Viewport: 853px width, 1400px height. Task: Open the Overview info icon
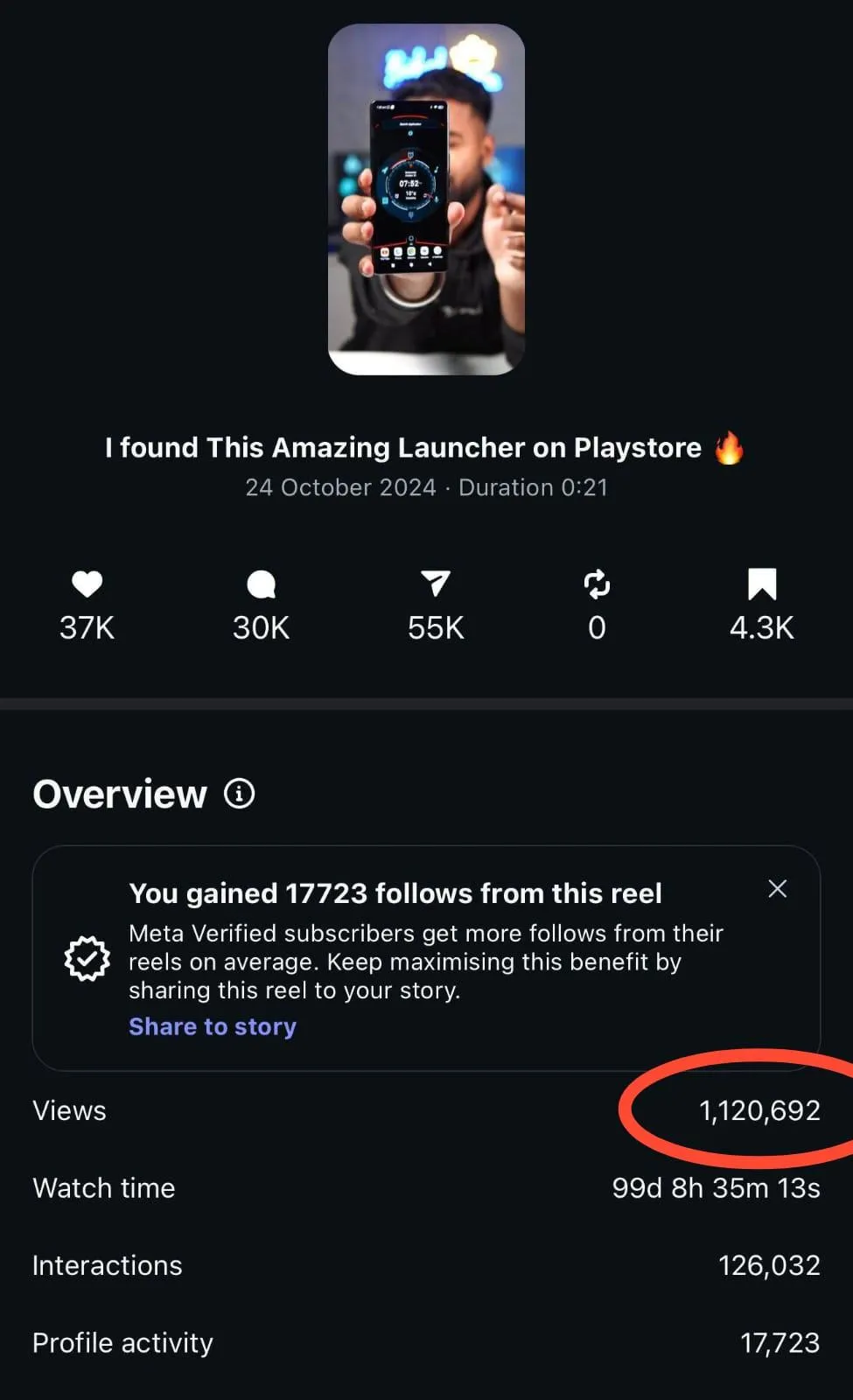[240, 794]
